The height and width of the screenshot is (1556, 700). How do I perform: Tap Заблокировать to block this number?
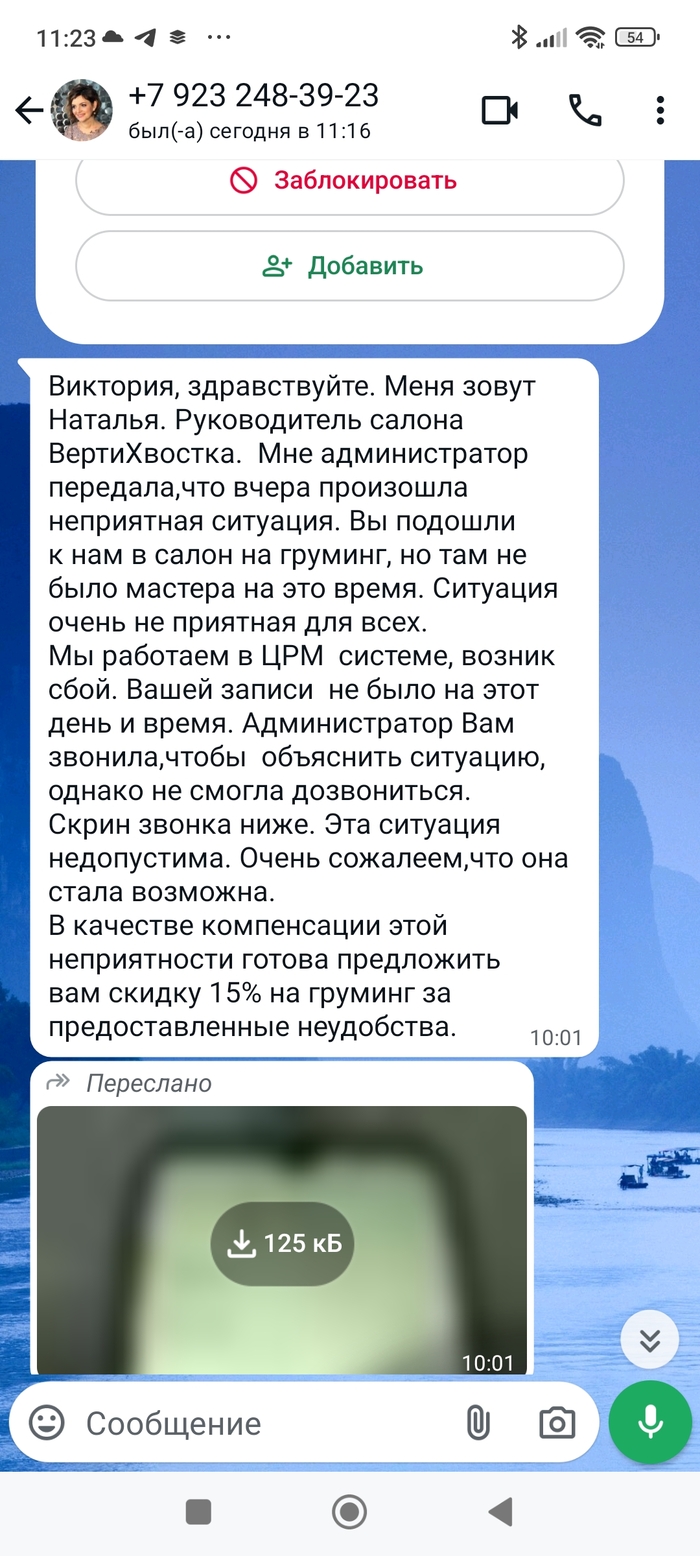(350, 181)
